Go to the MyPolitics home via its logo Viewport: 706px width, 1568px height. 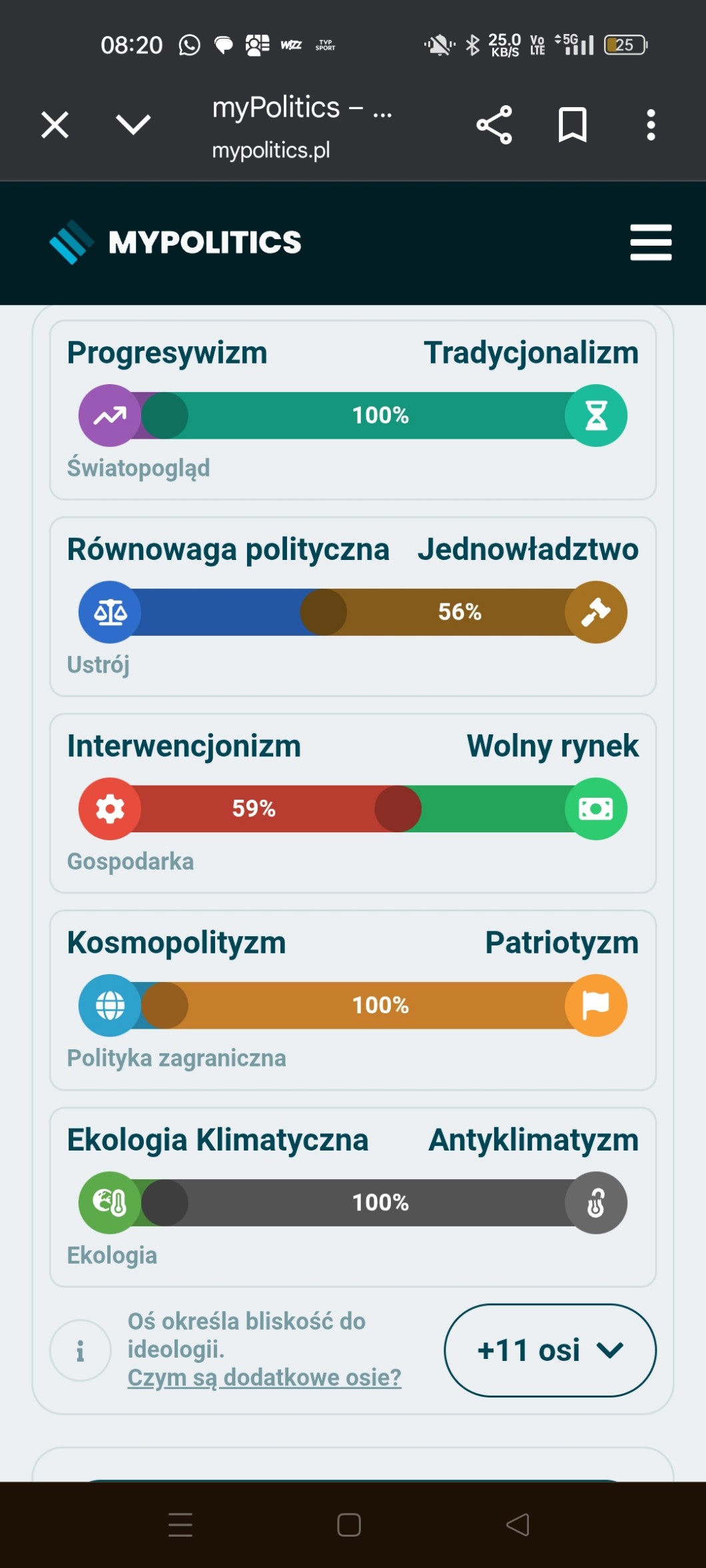pyautogui.click(x=176, y=242)
